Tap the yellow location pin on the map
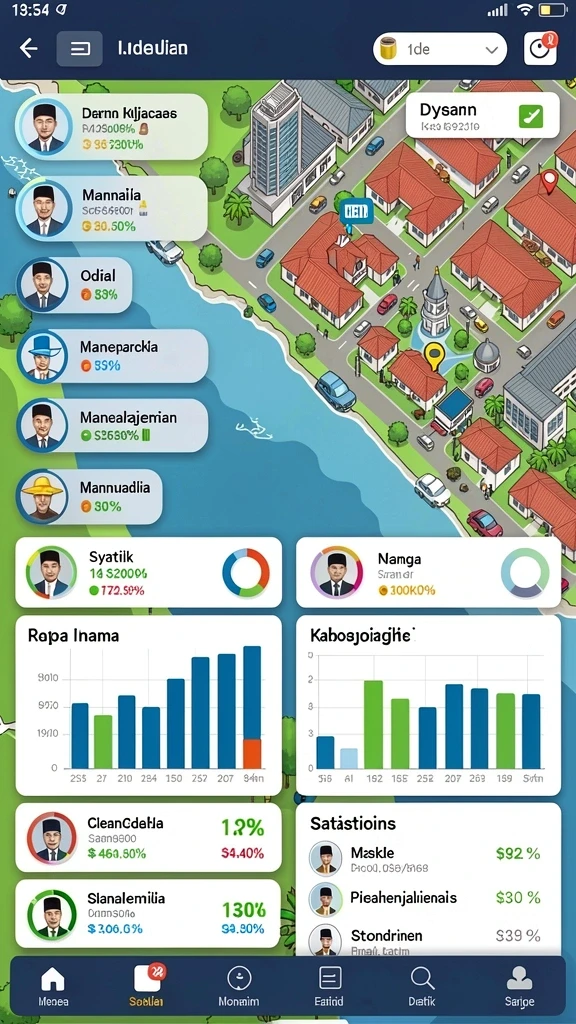This screenshot has width=576, height=1024. (x=434, y=357)
